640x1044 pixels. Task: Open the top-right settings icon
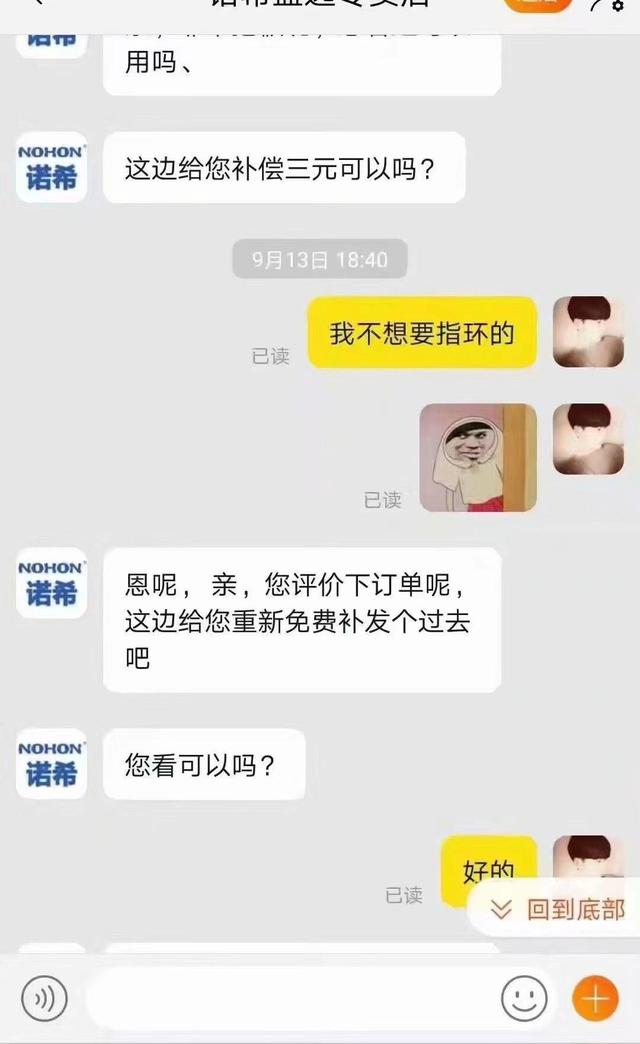click(610, 5)
